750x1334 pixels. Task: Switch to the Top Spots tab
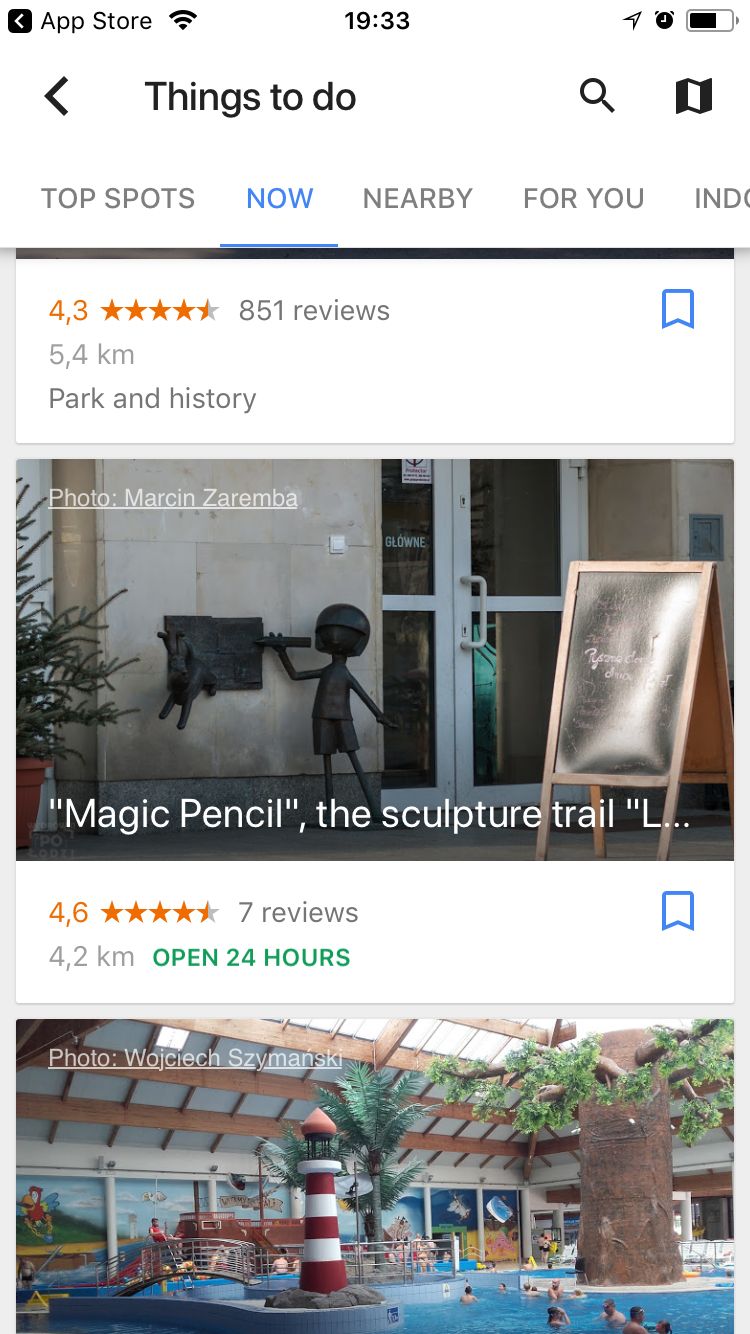(118, 198)
